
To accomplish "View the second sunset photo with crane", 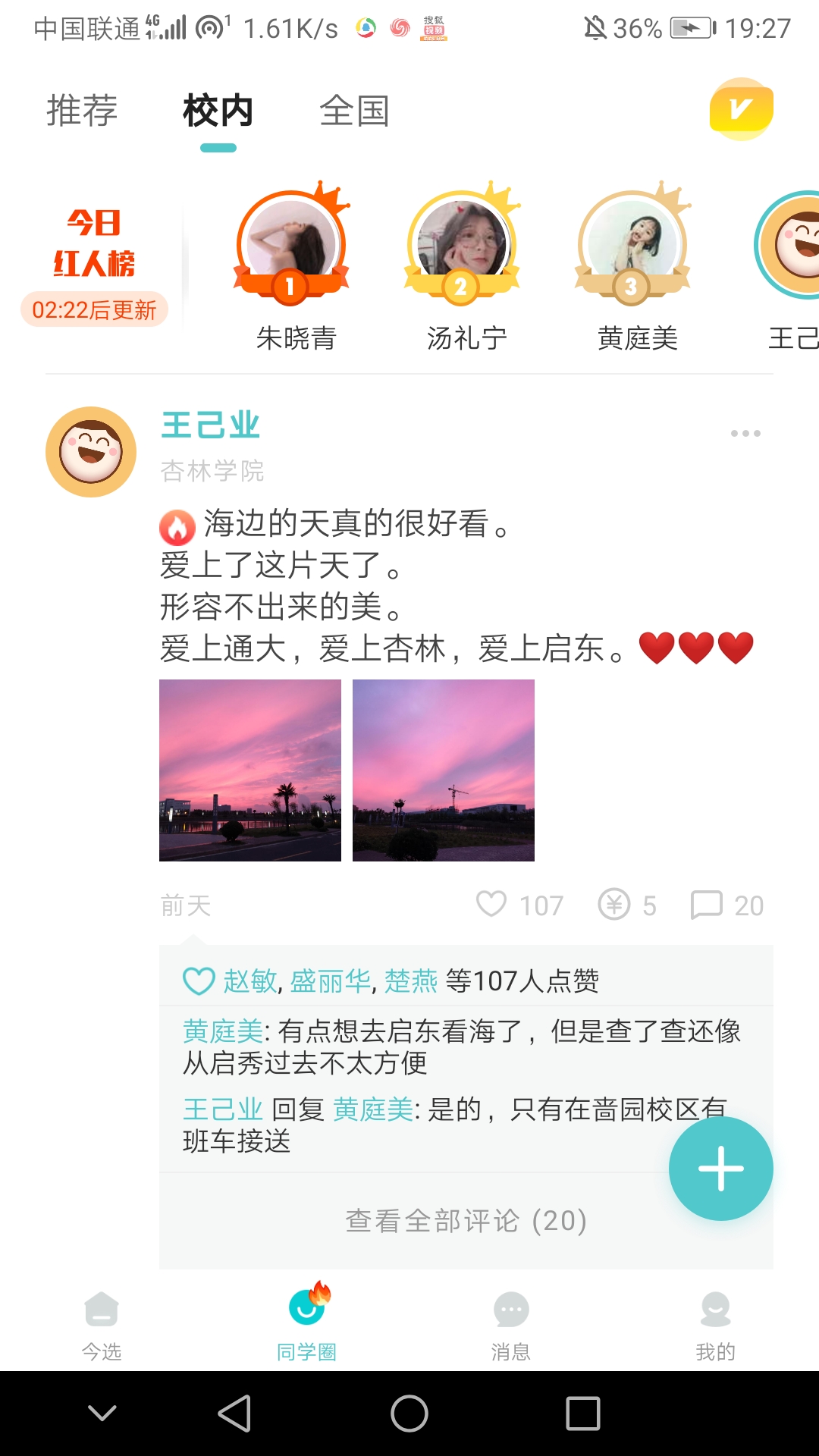I will [444, 770].
